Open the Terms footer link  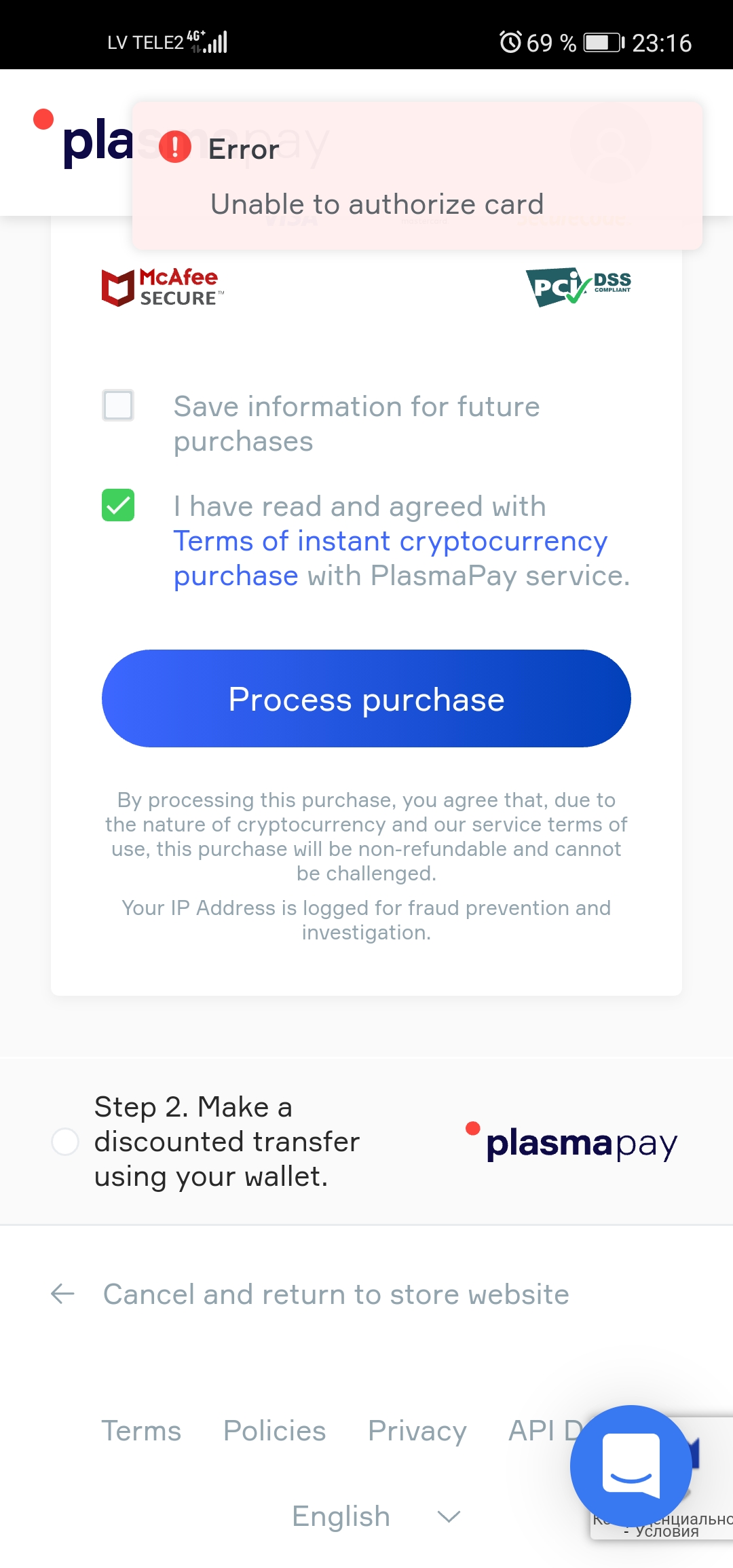(141, 1430)
